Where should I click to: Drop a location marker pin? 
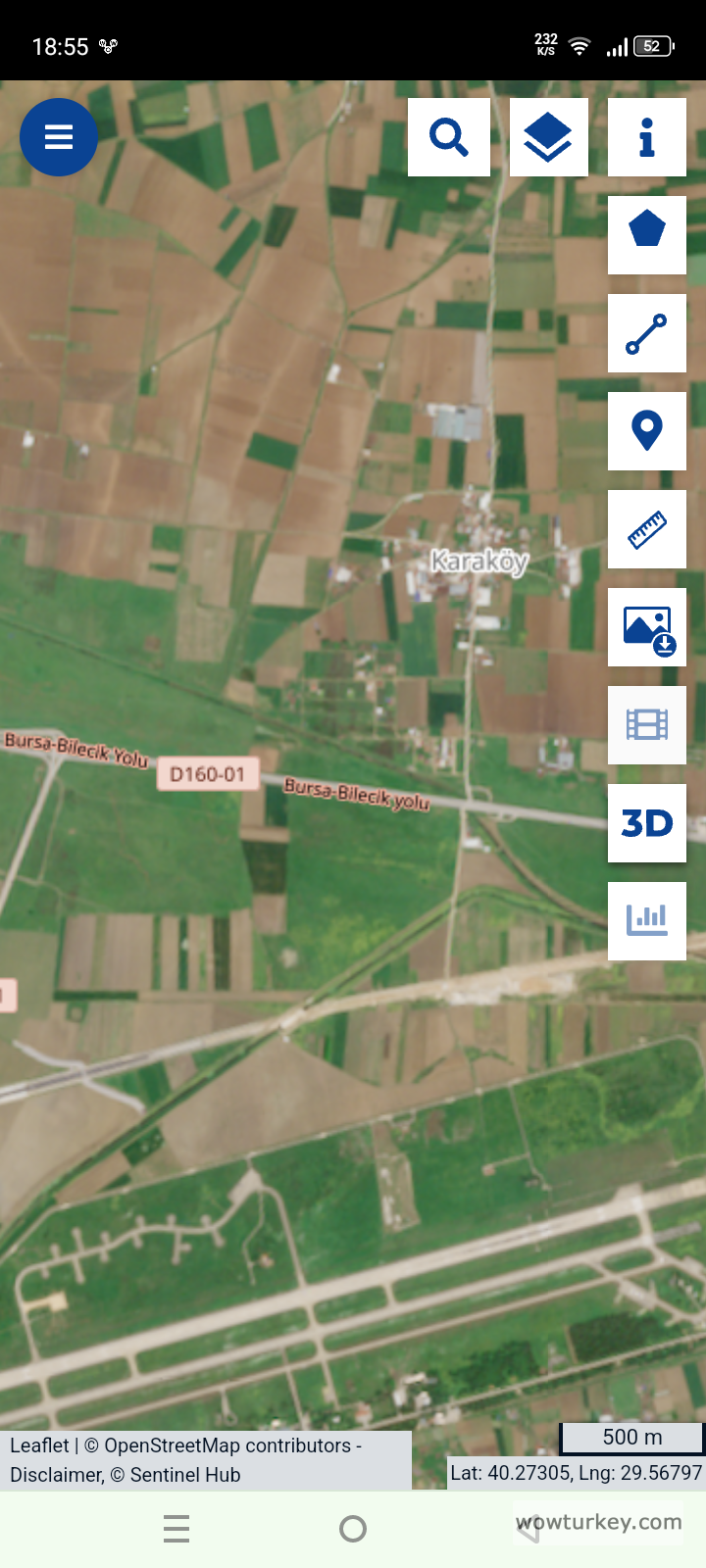(x=647, y=431)
